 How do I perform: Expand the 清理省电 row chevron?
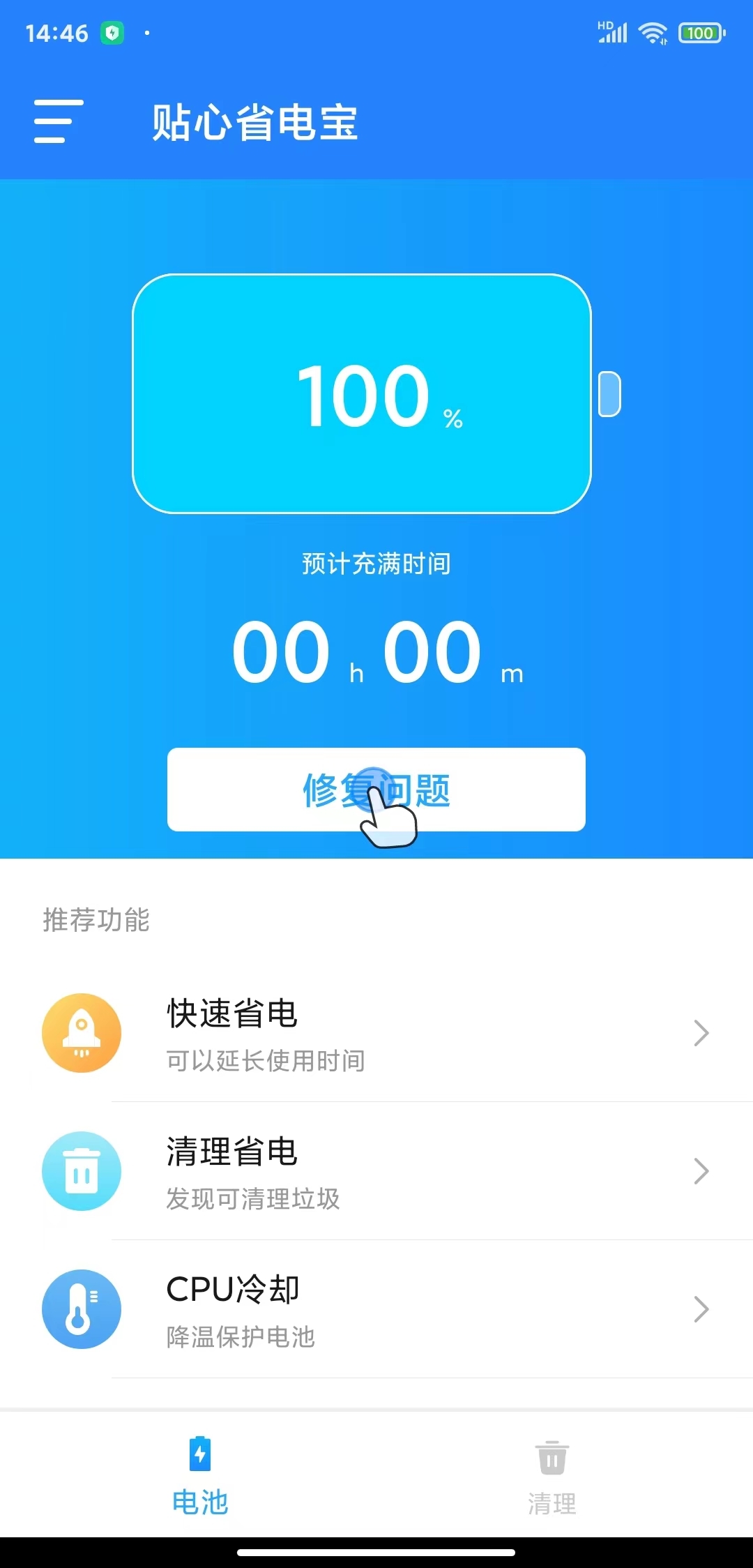click(x=701, y=1171)
